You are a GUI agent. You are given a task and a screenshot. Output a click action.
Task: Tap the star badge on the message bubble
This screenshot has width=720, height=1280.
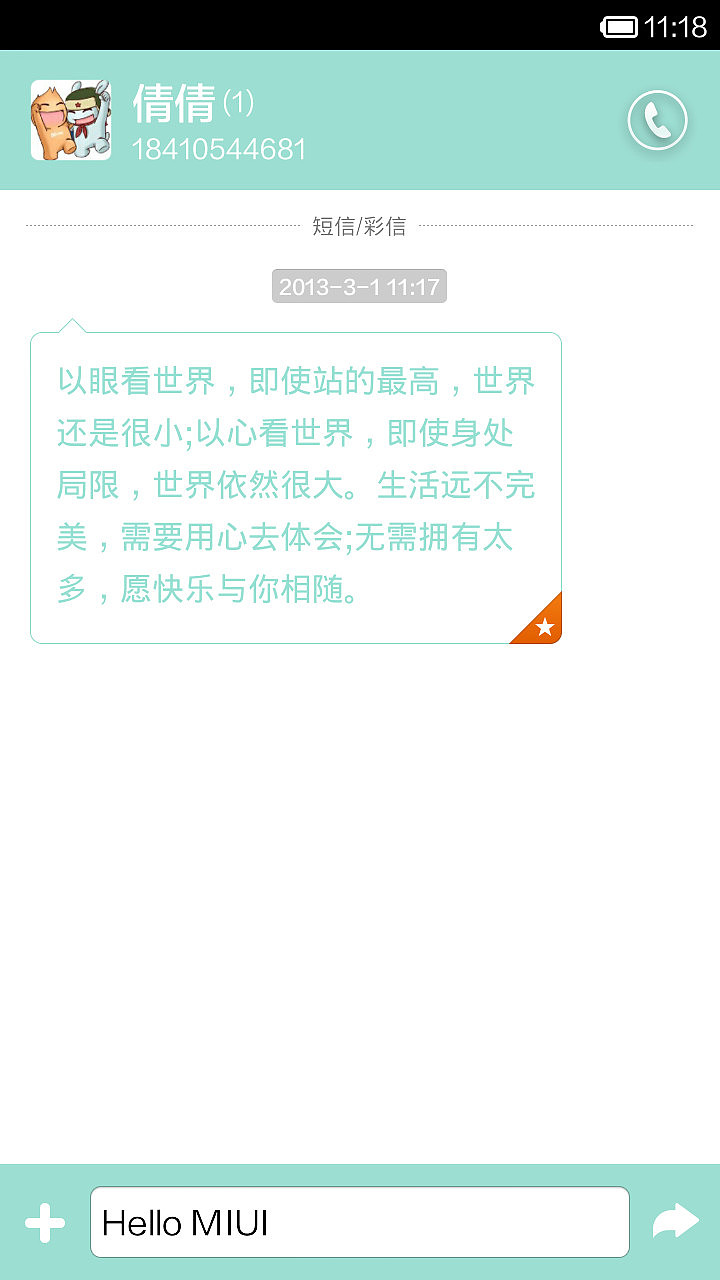(x=544, y=627)
